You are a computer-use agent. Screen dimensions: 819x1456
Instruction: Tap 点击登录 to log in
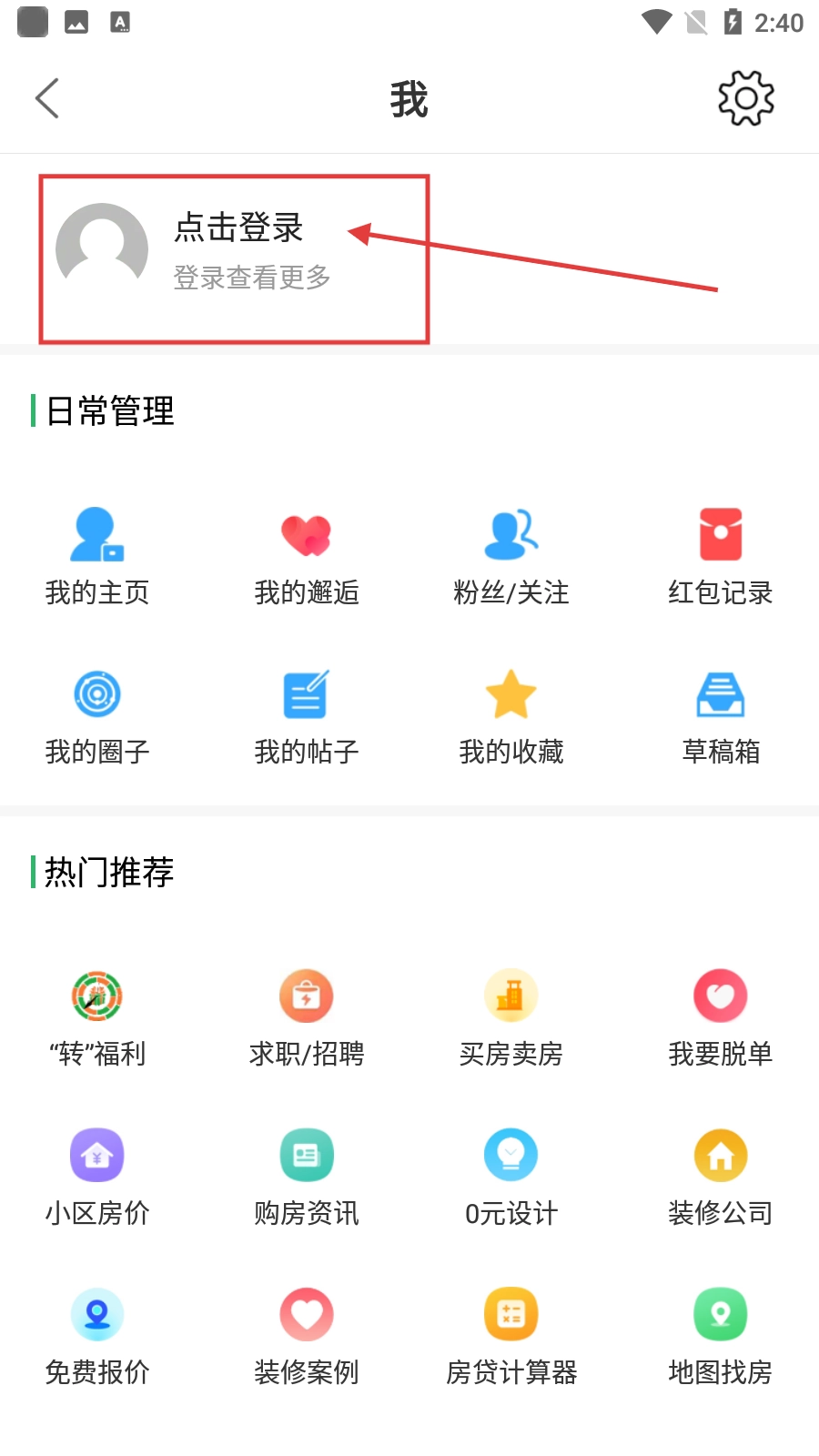[x=238, y=228]
